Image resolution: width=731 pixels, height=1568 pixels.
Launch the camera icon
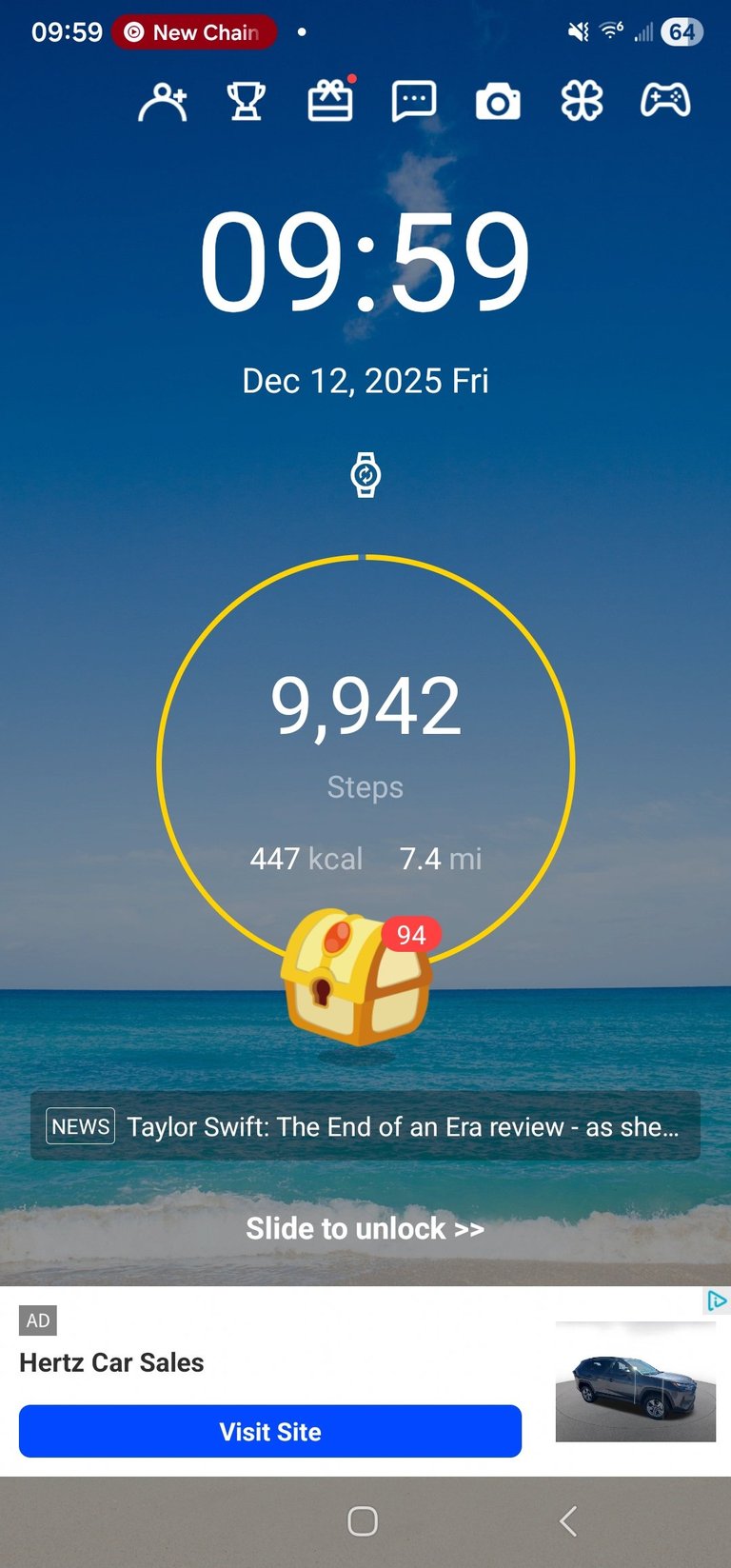(x=498, y=102)
